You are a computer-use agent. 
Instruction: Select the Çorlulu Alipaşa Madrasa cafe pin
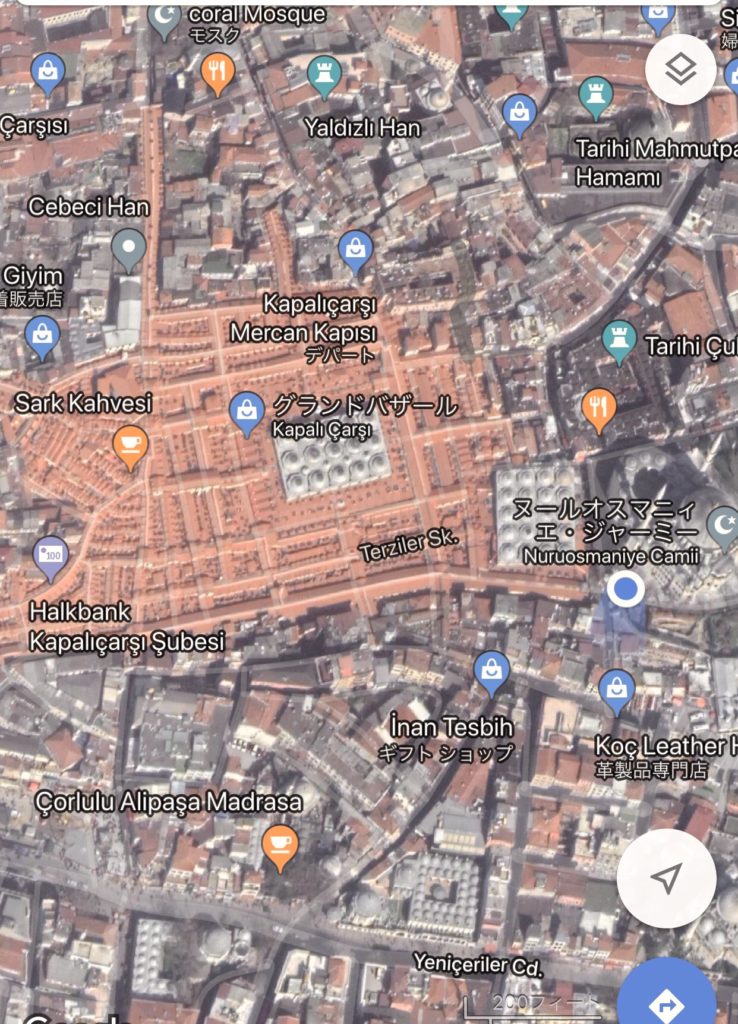[x=280, y=845]
